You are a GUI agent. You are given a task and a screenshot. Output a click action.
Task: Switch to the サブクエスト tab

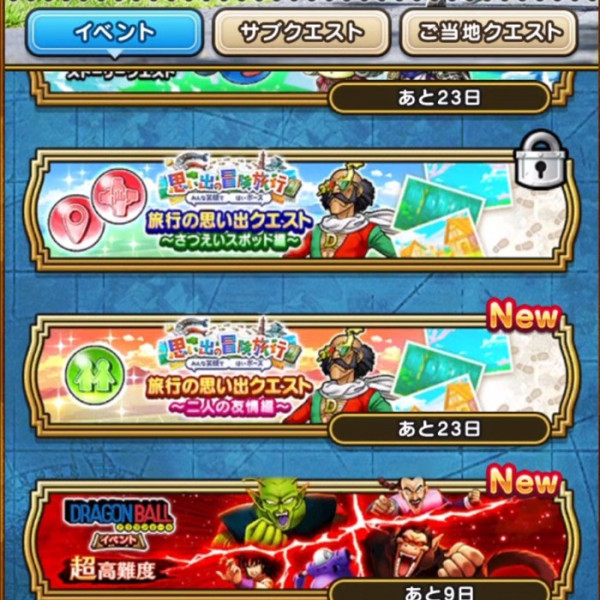pyautogui.click(x=301, y=33)
